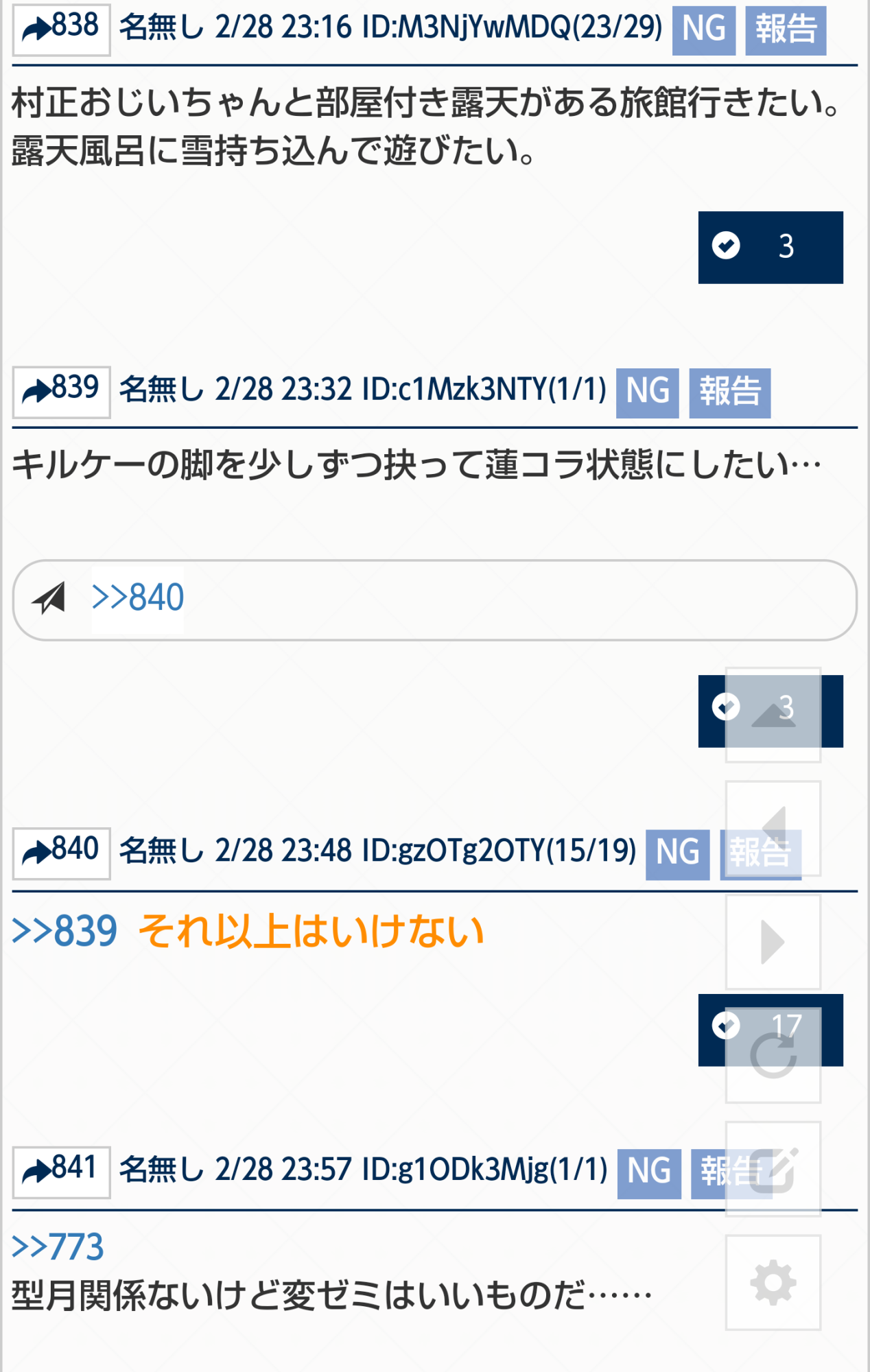The width and height of the screenshot is (870, 1372).
Task: Open the >>840 reply link
Action: pos(137,598)
